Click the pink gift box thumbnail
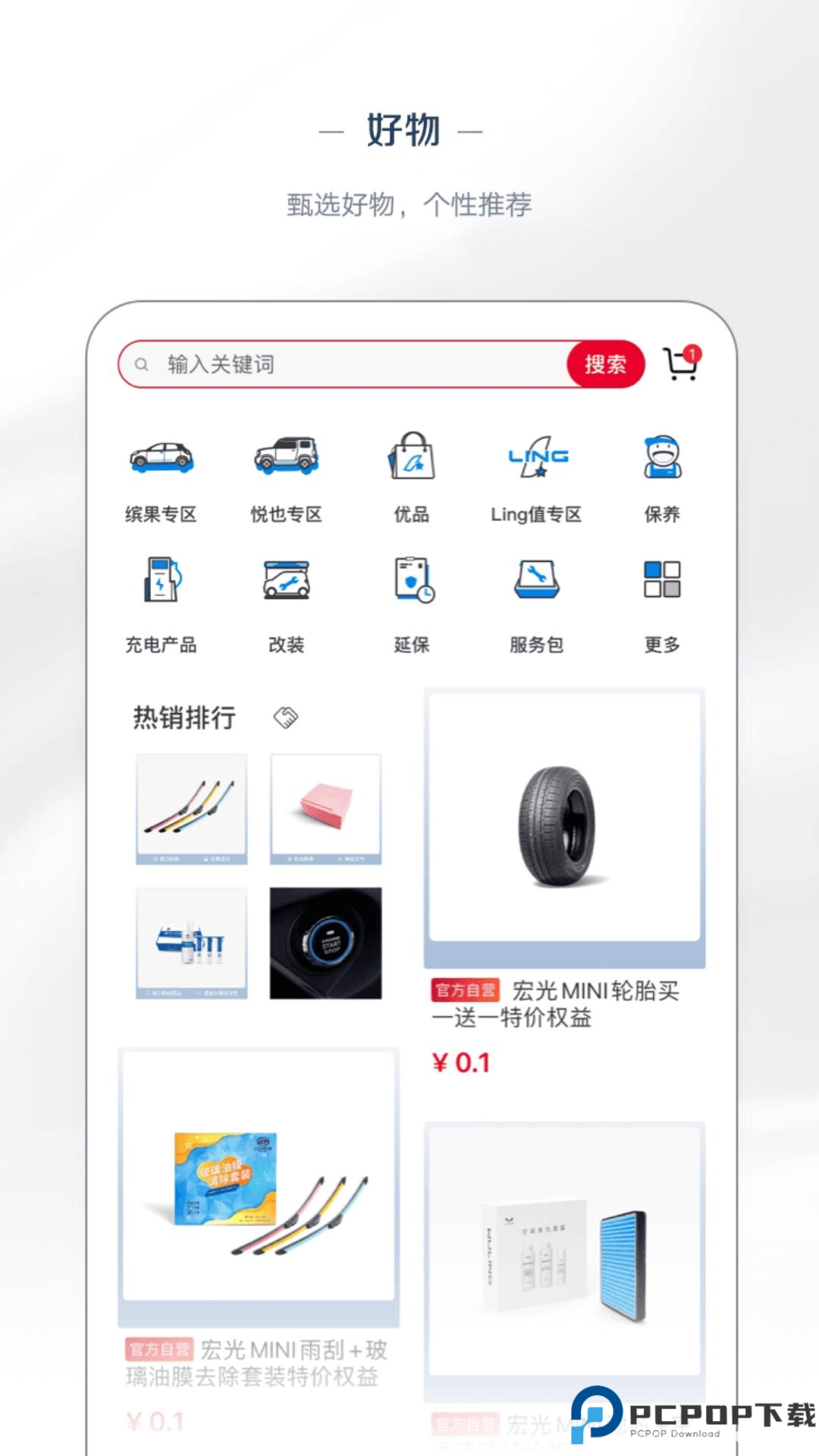819x1456 pixels. coord(326,808)
